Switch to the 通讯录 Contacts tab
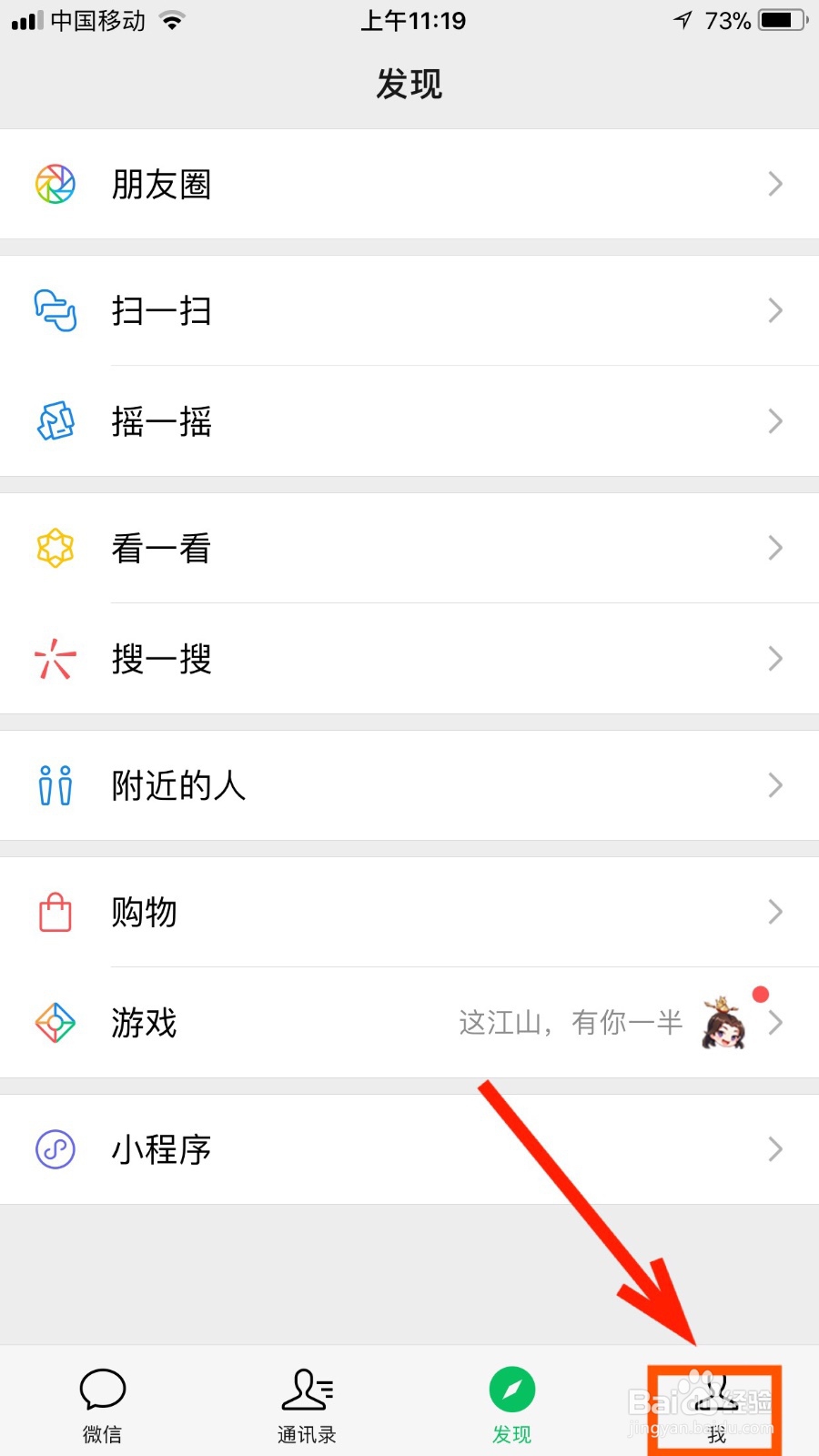The height and width of the screenshot is (1456, 819). click(x=307, y=1401)
